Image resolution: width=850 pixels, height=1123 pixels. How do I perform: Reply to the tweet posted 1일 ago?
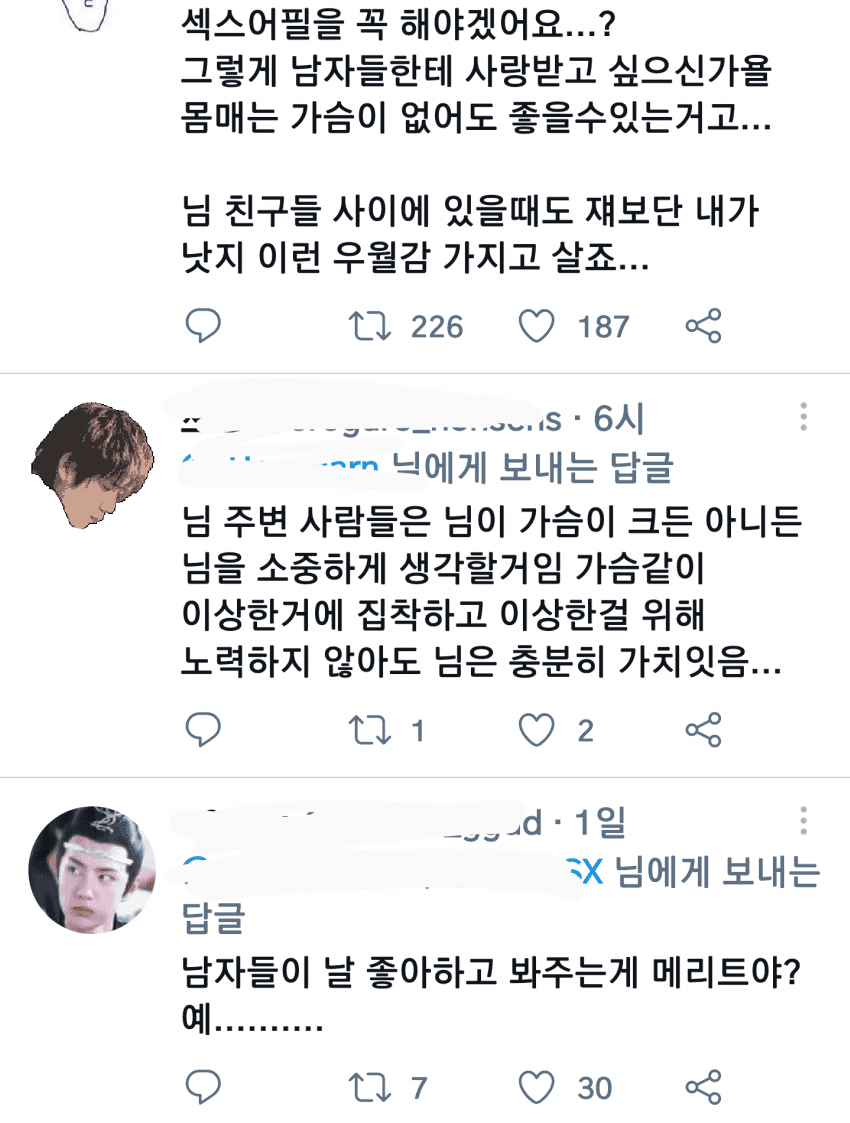(x=204, y=1085)
